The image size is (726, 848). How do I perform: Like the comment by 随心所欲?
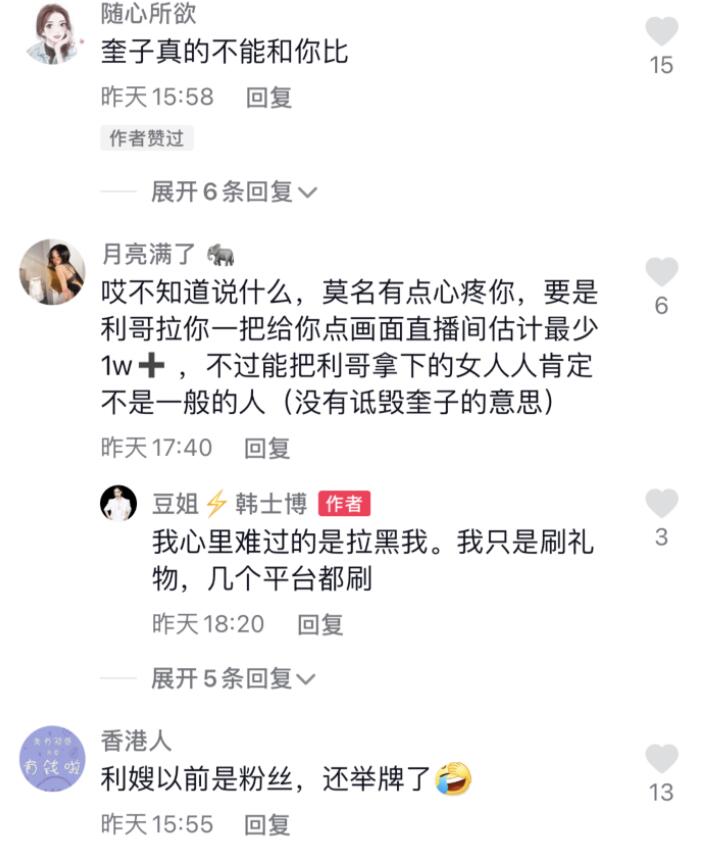661,33
